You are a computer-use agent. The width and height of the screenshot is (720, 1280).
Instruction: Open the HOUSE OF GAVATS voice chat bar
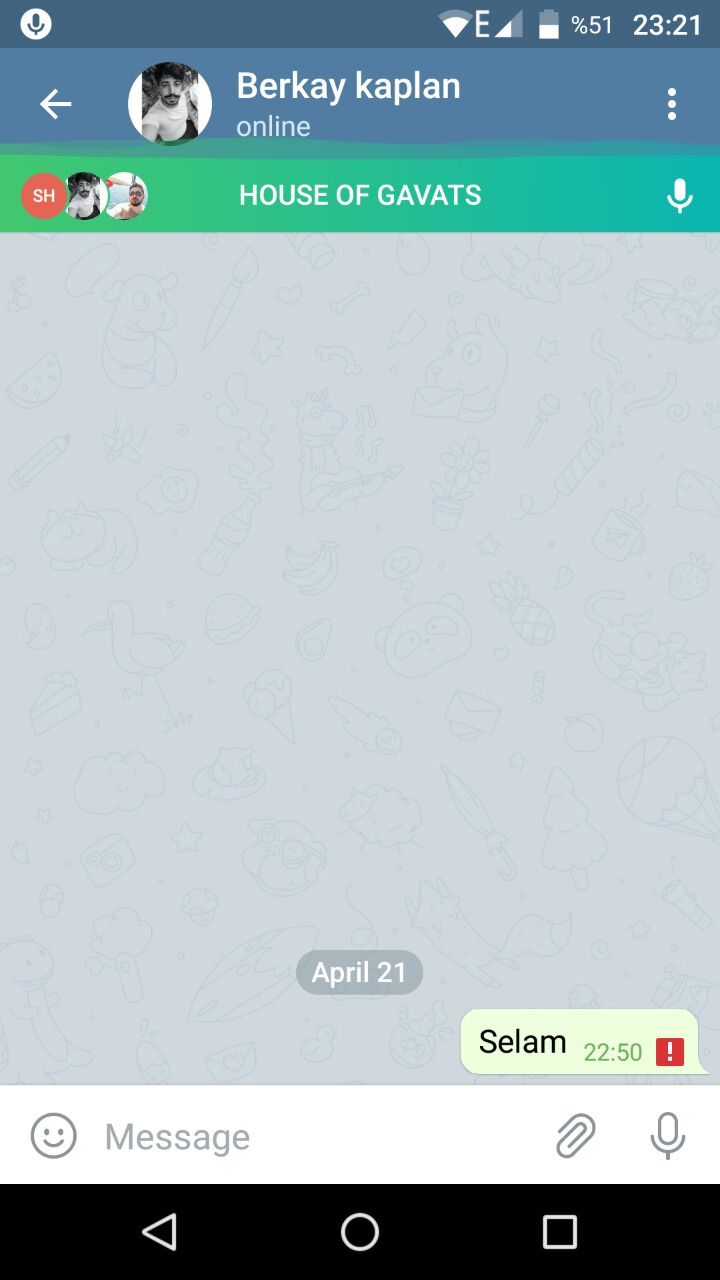click(360, 195)
